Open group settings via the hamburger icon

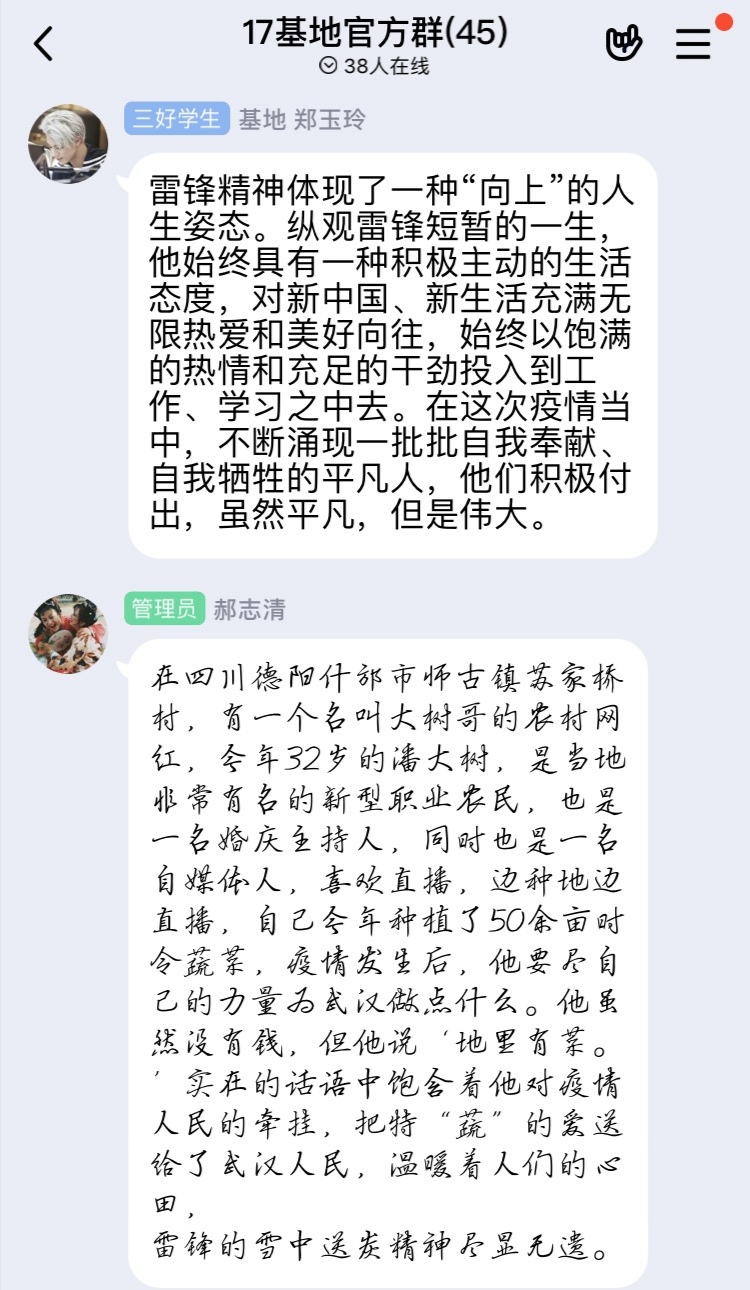point(692,44)
